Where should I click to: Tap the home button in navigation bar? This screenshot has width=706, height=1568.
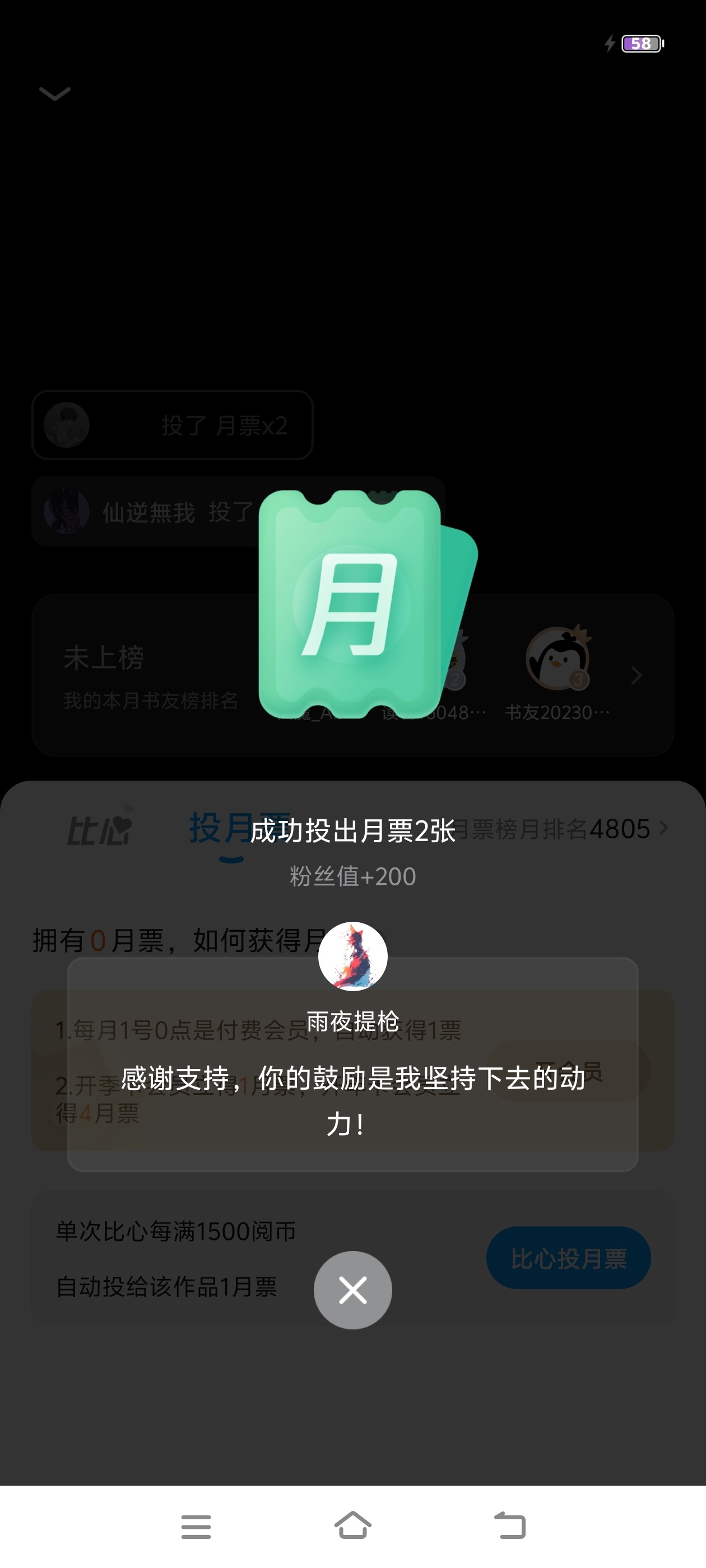pyautogui.click(x=352, y=1525)
